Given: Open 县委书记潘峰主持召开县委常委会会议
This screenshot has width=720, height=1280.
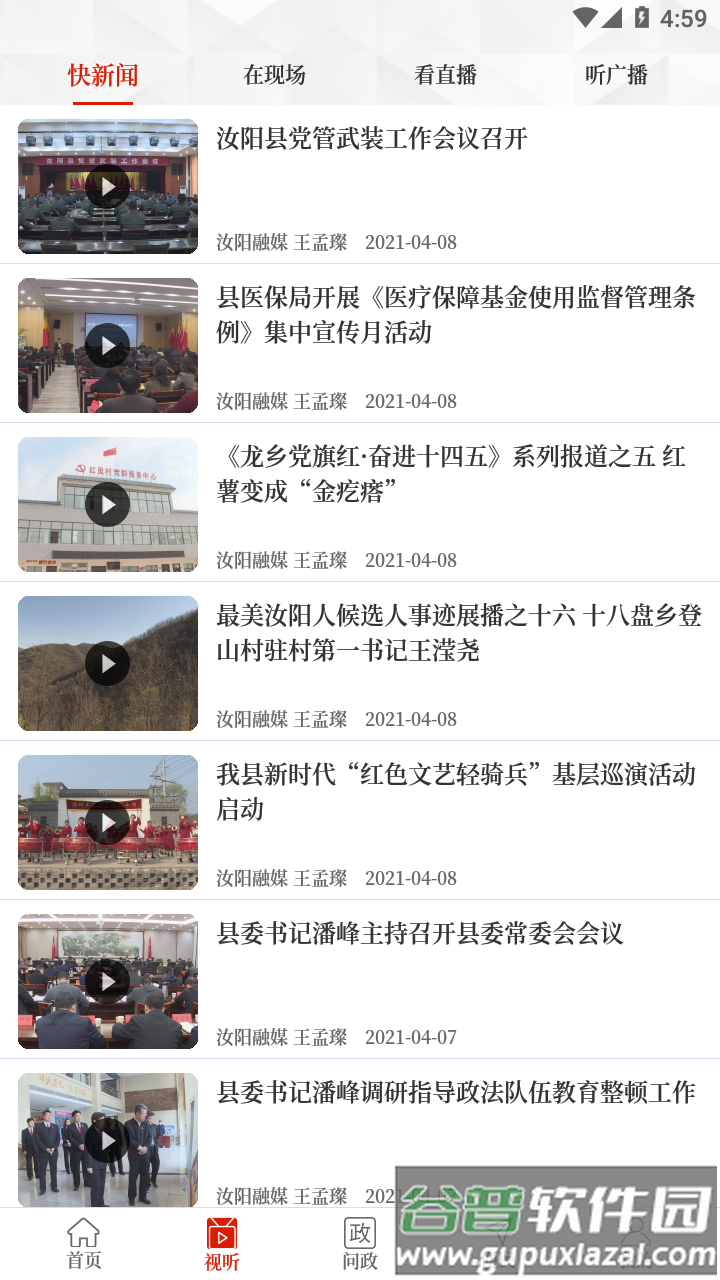Looking at the screenshot, I should [x=420, y=934].
